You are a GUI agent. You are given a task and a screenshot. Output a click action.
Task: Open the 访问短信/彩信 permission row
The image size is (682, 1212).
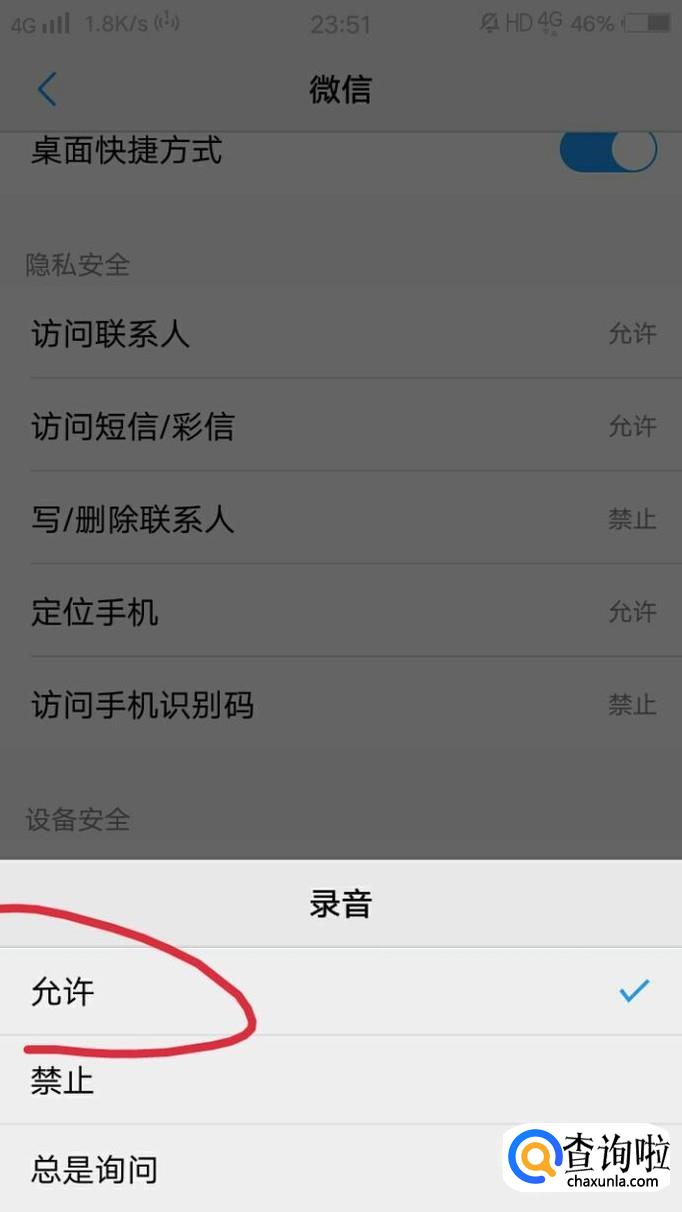(340, 426)
